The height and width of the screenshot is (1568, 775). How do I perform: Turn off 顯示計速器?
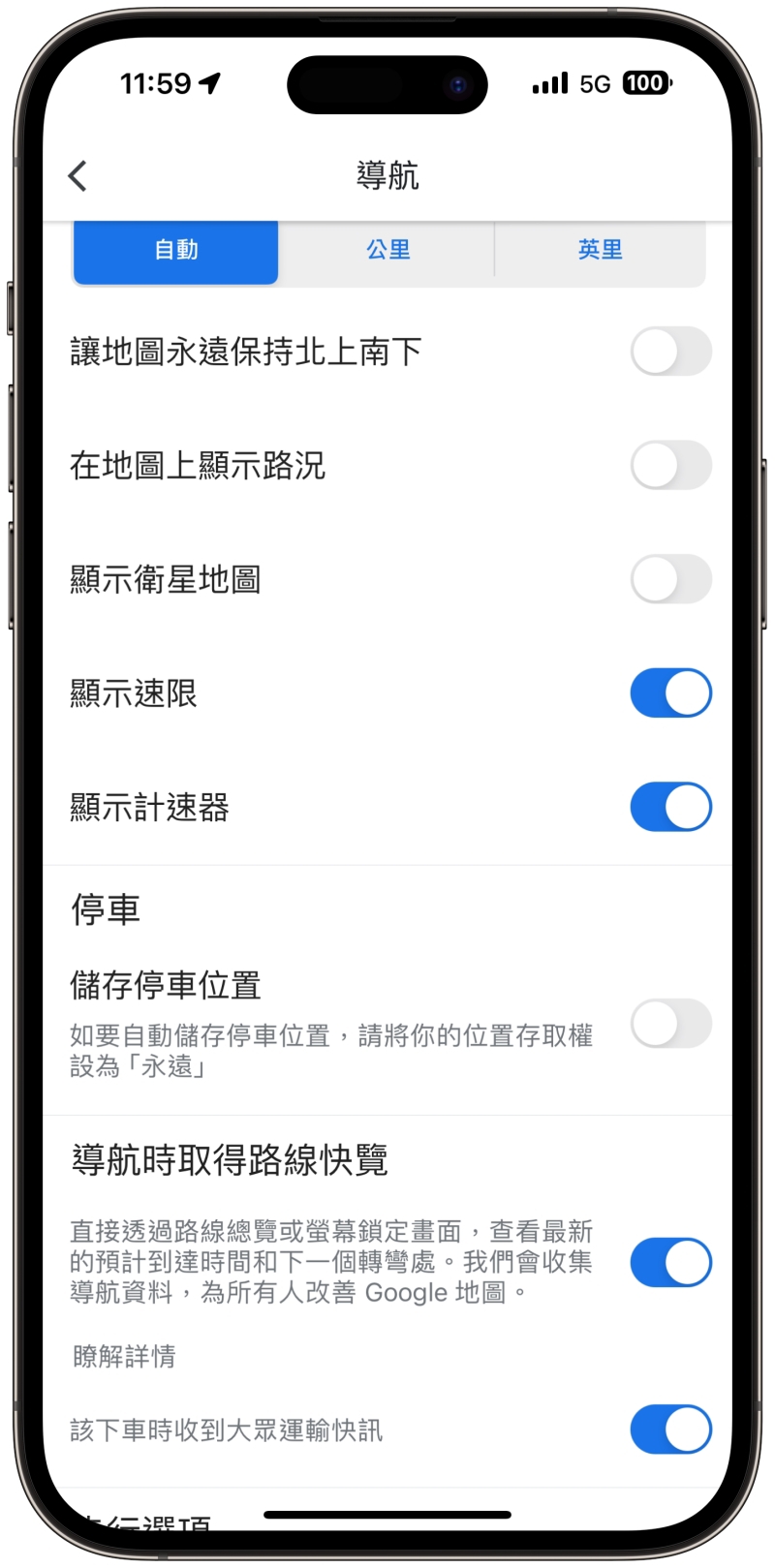click(670, 807)
